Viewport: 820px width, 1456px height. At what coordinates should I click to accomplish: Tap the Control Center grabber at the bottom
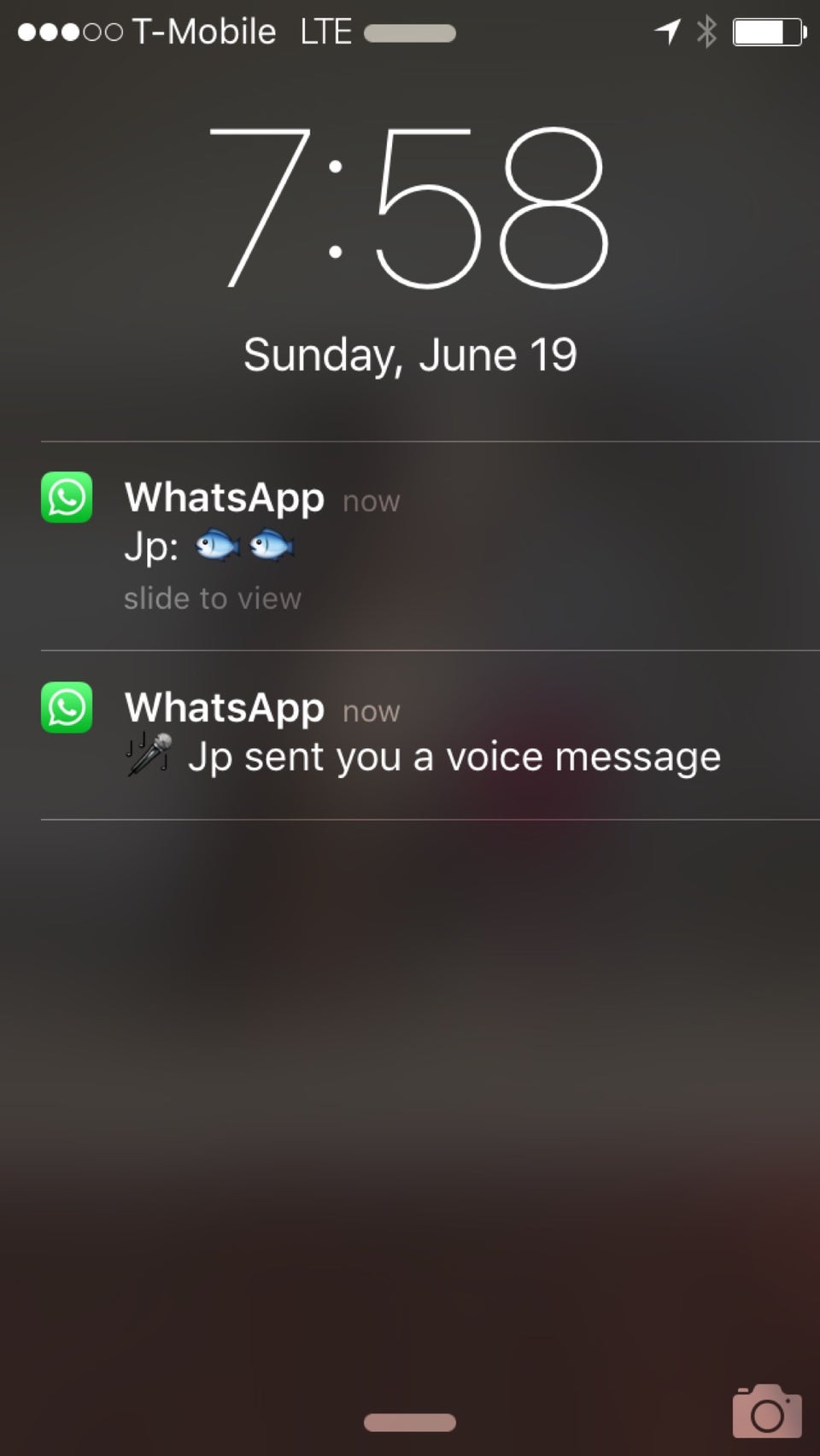pyautogui.click(x=410, y=1422)
